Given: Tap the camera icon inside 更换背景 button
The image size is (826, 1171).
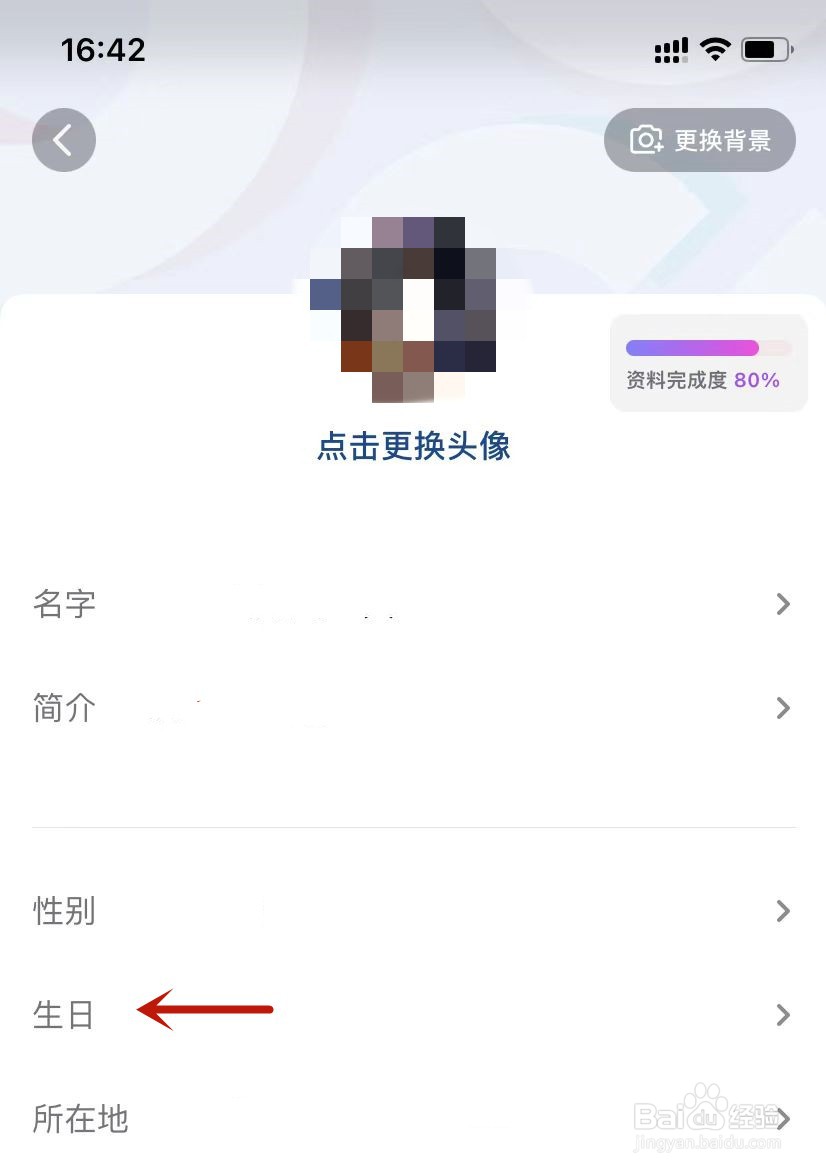Looking at the screenshot, I should pyautogui.click(x=646, y=140).
